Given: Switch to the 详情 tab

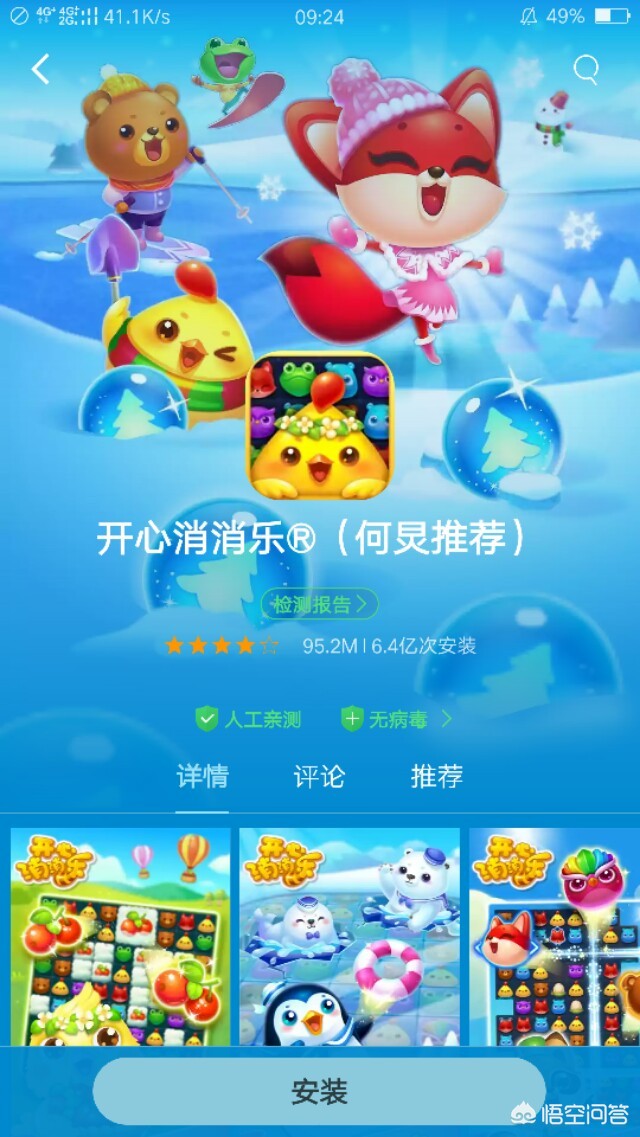Looking at the screenshot, I should 202,777.
